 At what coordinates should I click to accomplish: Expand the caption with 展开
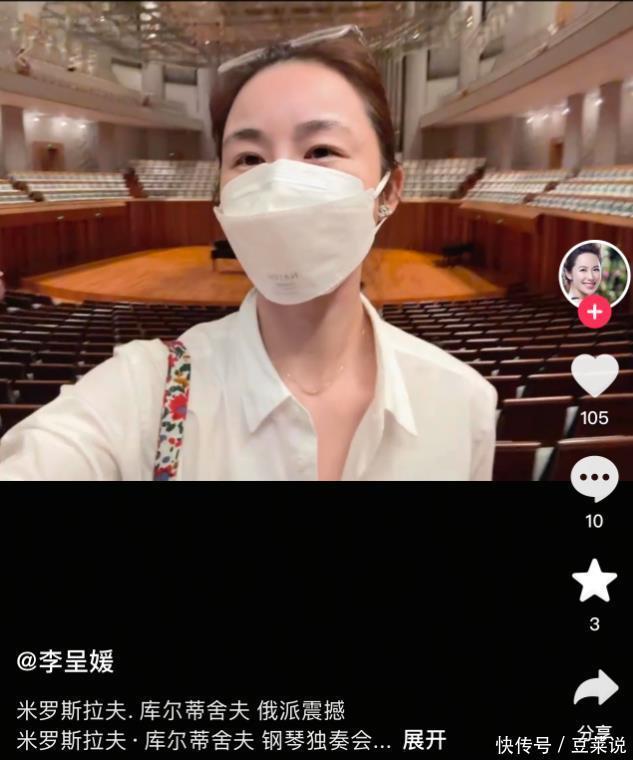[x=424, y=741]
